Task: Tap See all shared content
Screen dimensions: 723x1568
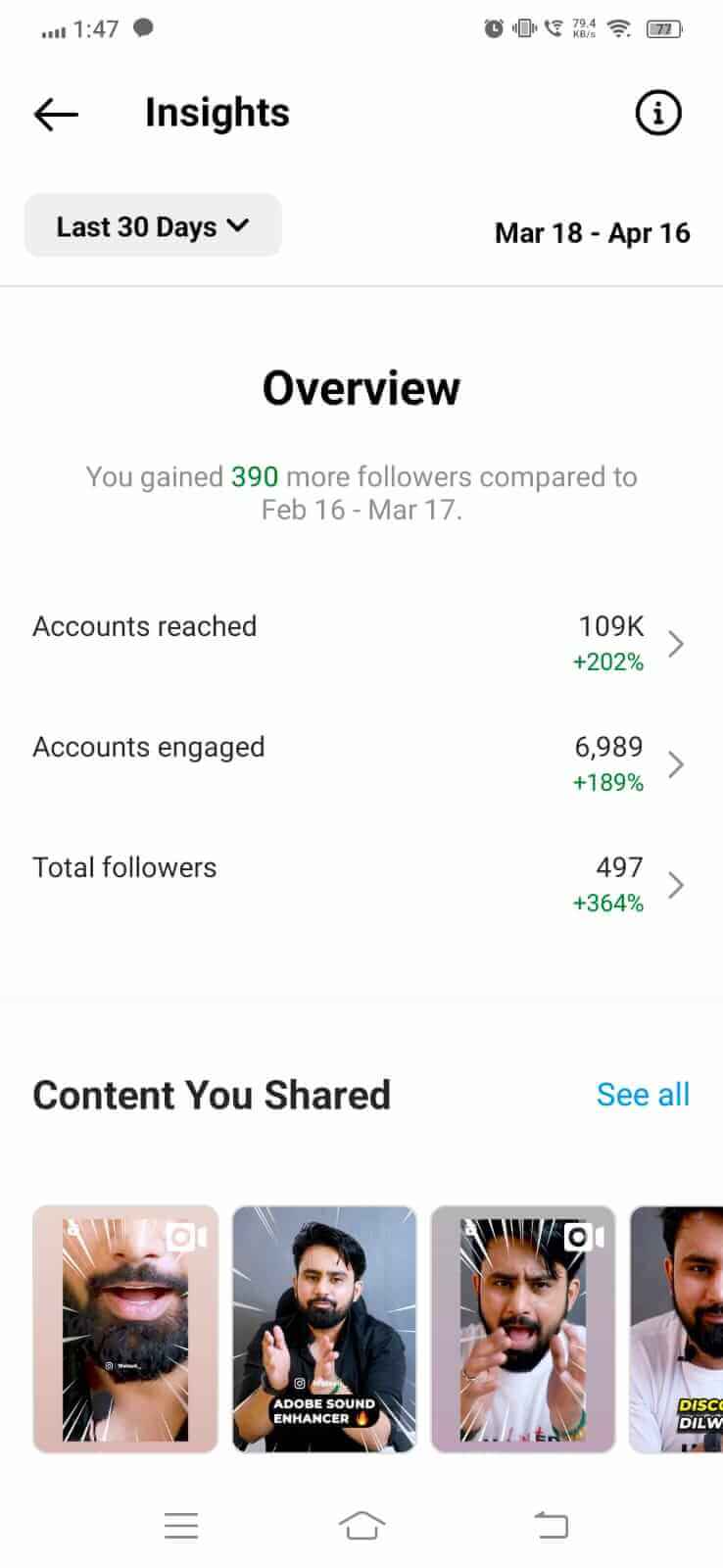Action: tap(643, 1095)
